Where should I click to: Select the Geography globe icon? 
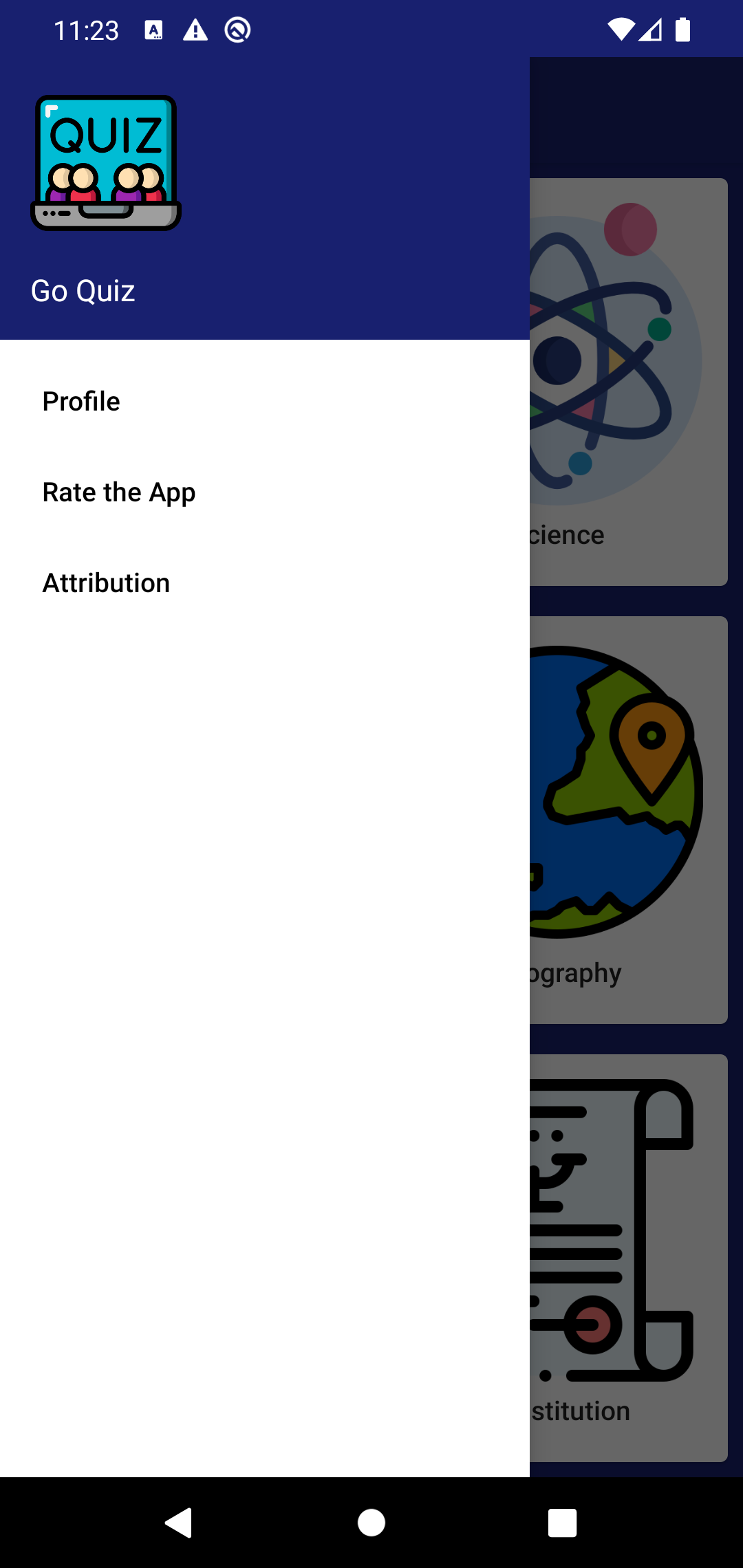click(x=612, y=791)
